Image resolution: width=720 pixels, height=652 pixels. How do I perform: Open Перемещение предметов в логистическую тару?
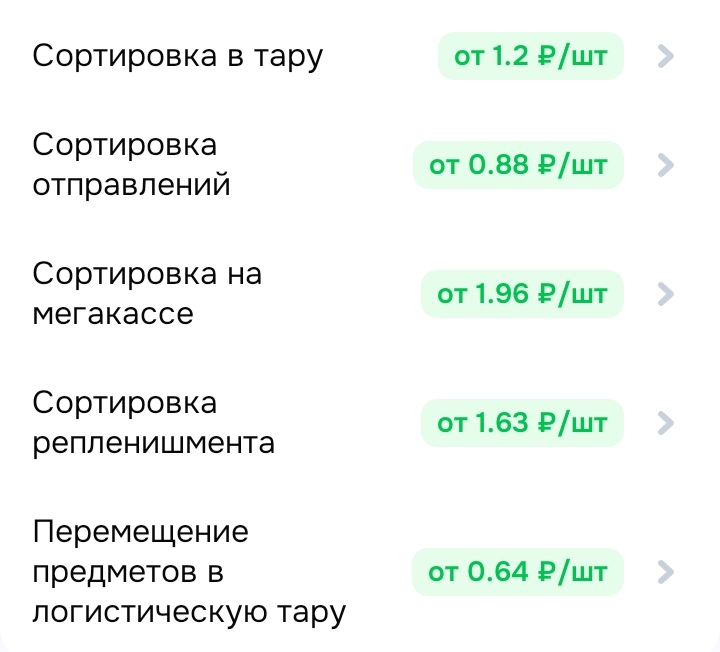(188, 572)
